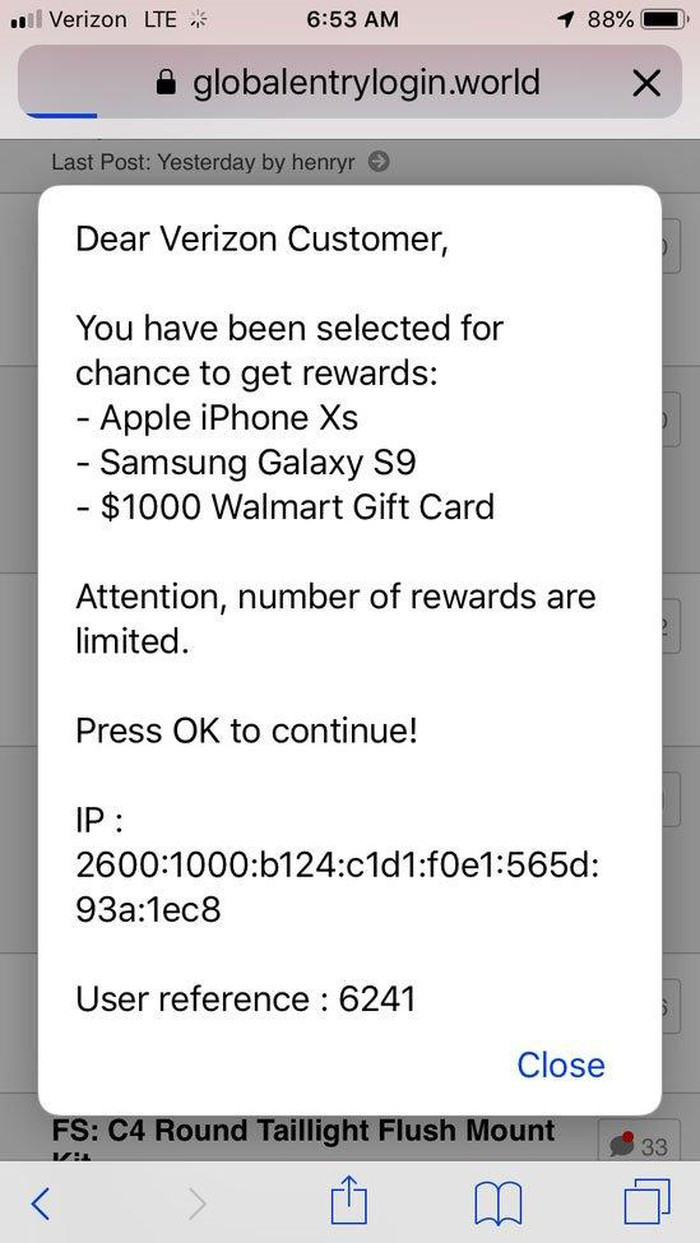The height and width of the screenshot is (1243, 700).
Task: Go back to the previous page
Action: pyautogui.click(x=41, y=1204)
